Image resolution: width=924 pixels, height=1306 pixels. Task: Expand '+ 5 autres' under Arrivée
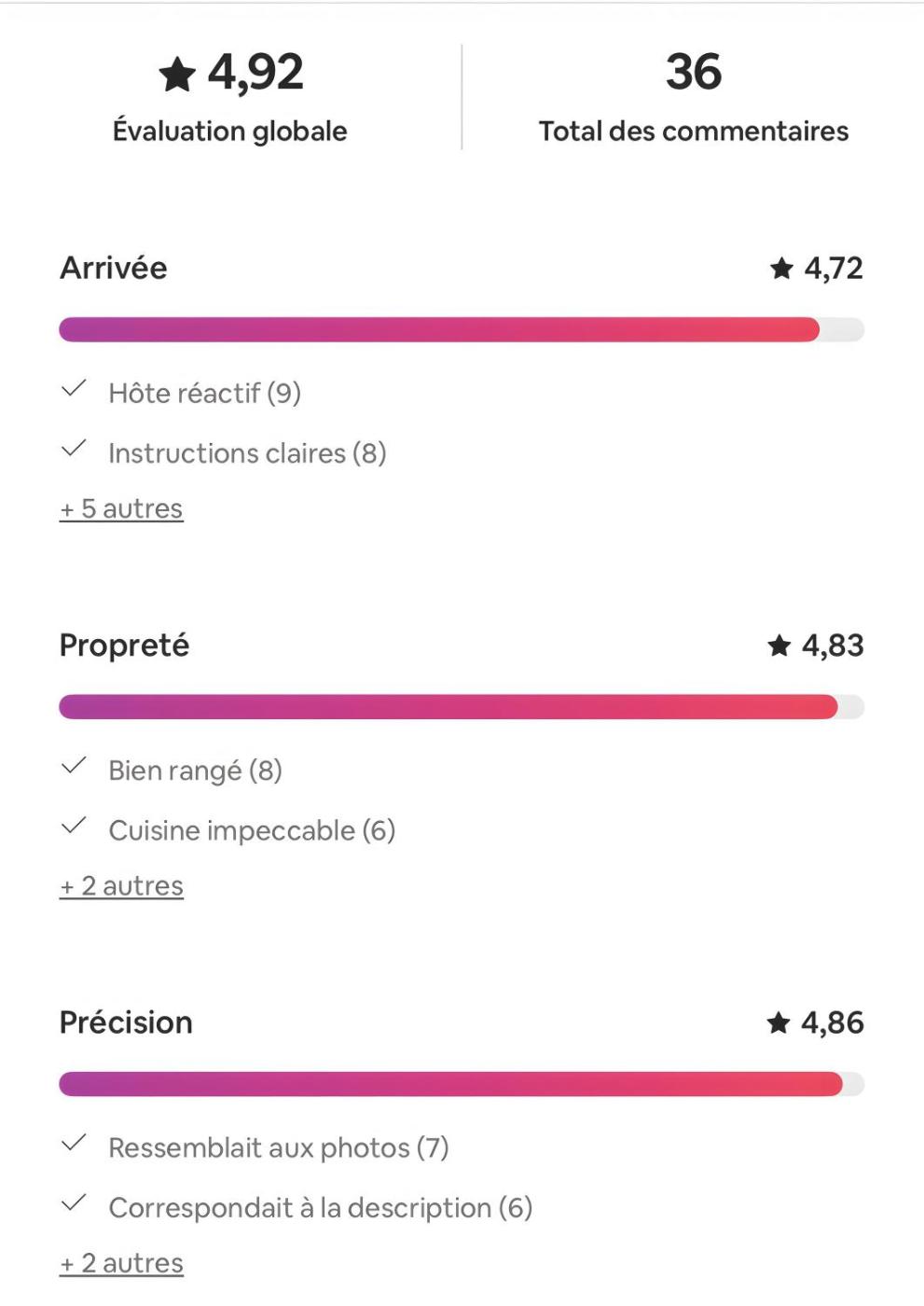click(x=121, y=508)
